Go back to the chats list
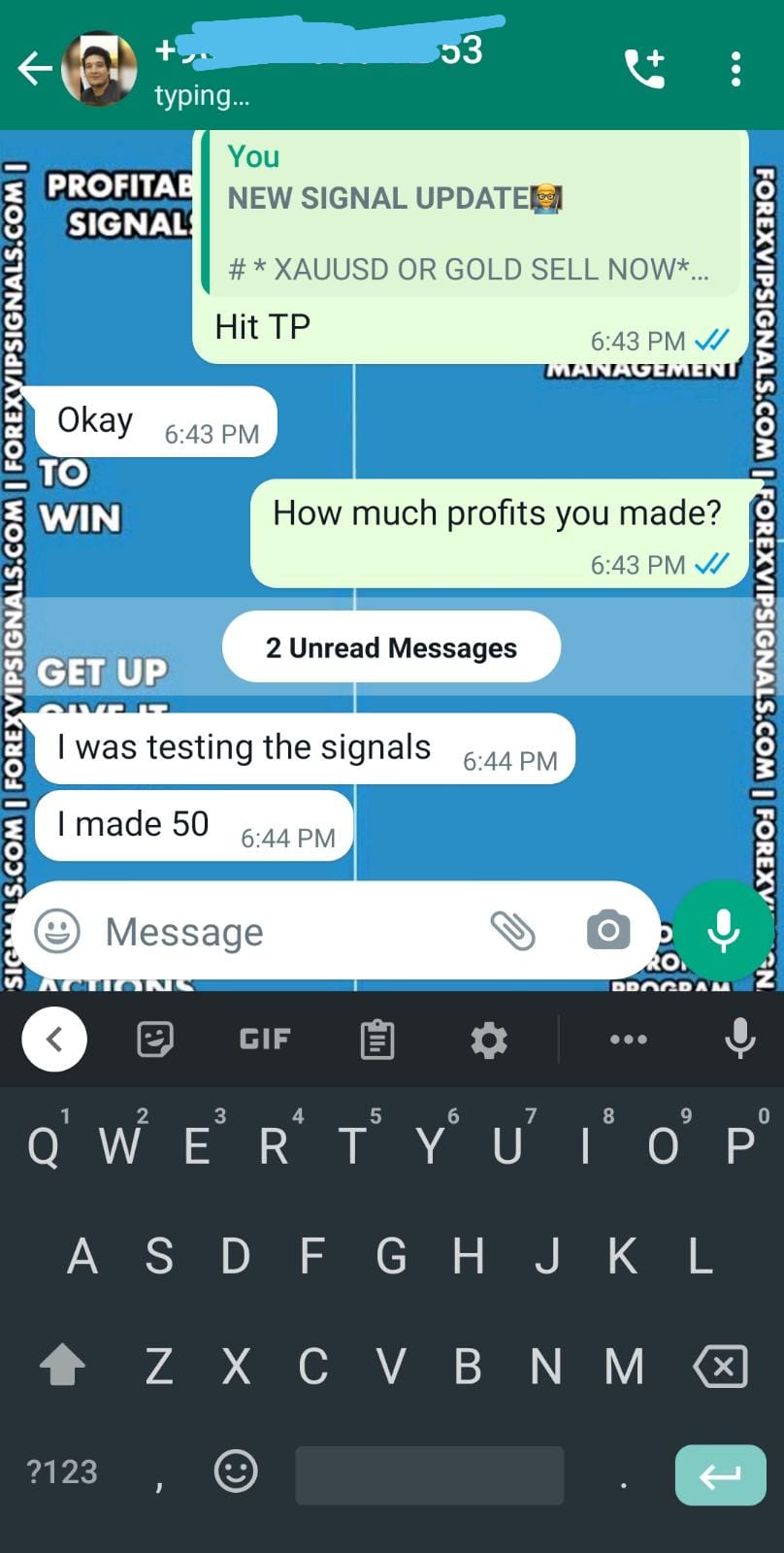784x1553 pixels. coord(35,69)
